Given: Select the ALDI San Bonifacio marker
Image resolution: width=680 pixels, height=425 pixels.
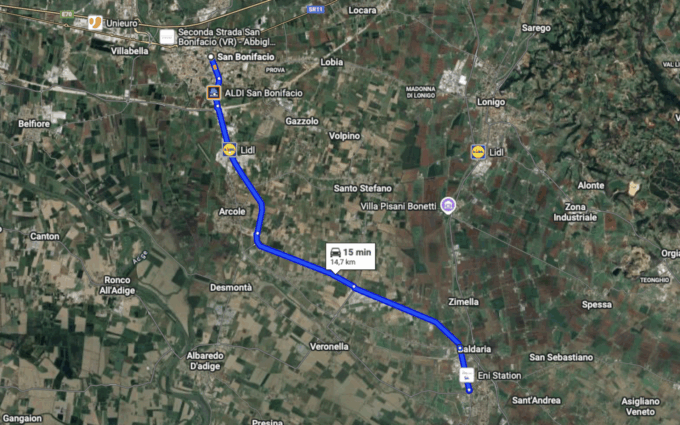Looking at the screenshot, I should point(215,92).
